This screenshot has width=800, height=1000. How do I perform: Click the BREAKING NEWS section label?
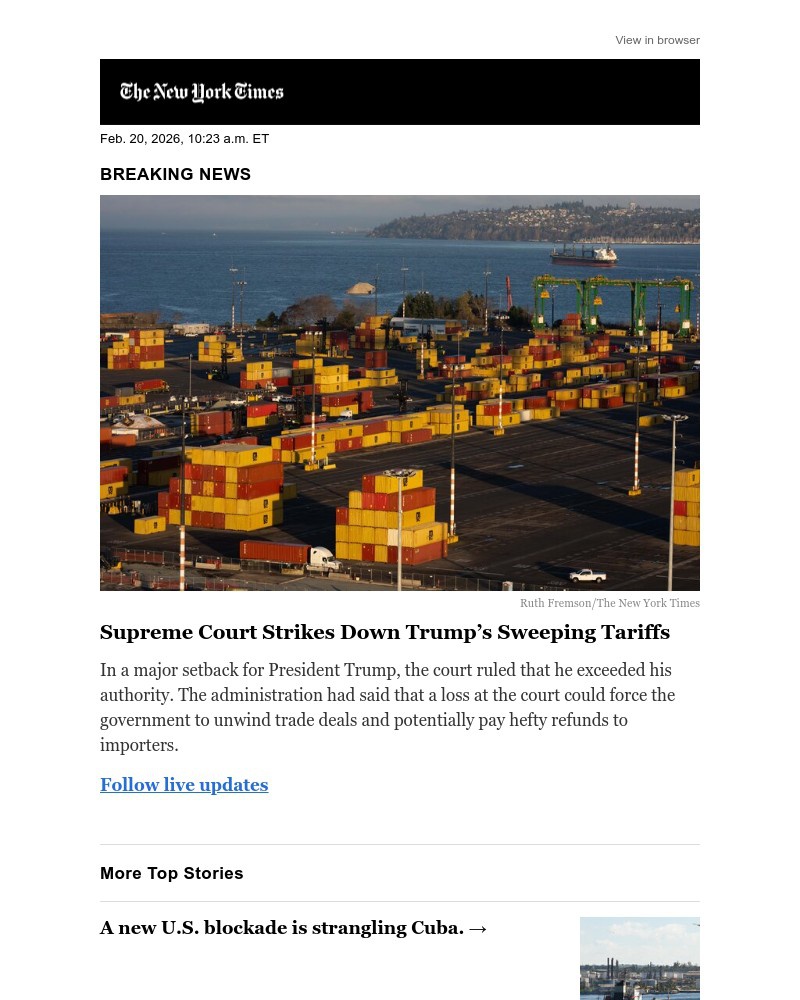click(175, 174)
